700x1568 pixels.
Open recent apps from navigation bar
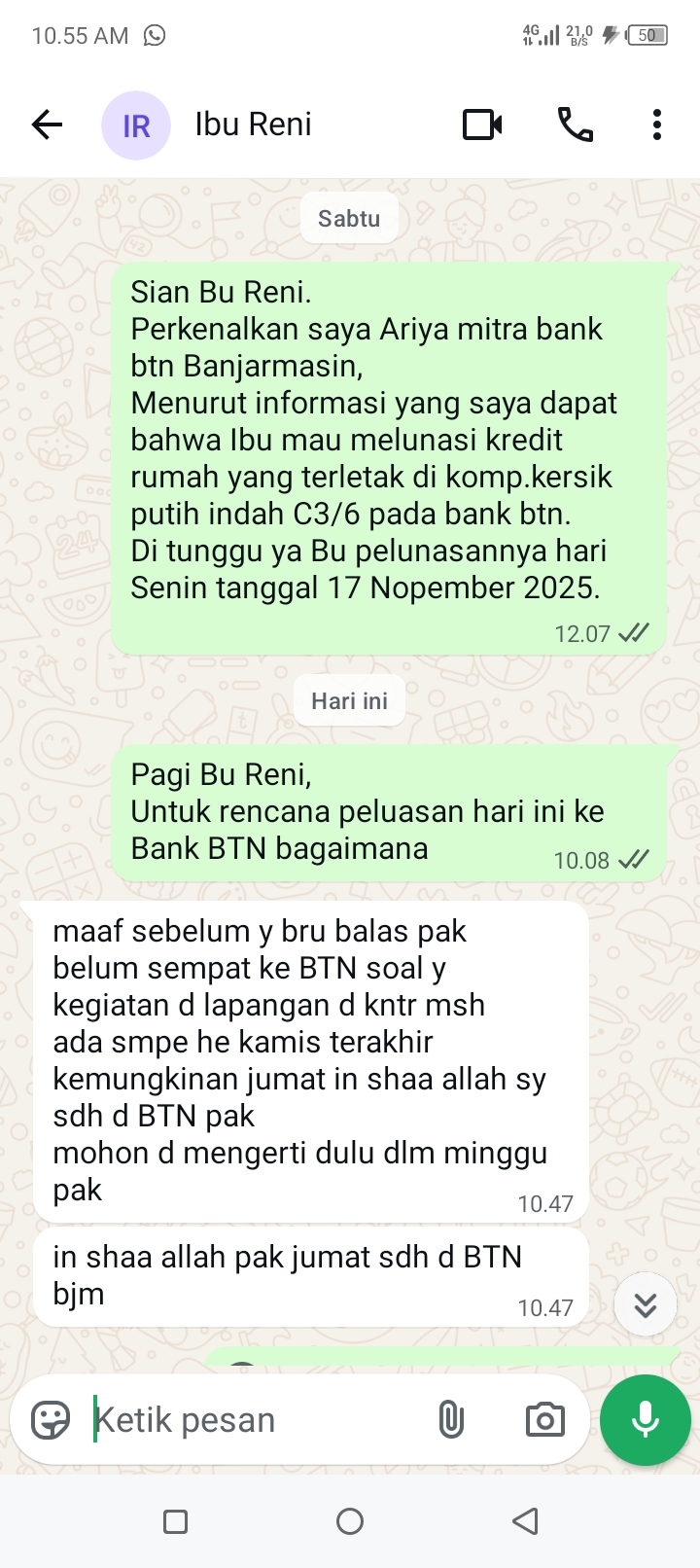[x=175, y=1521]
